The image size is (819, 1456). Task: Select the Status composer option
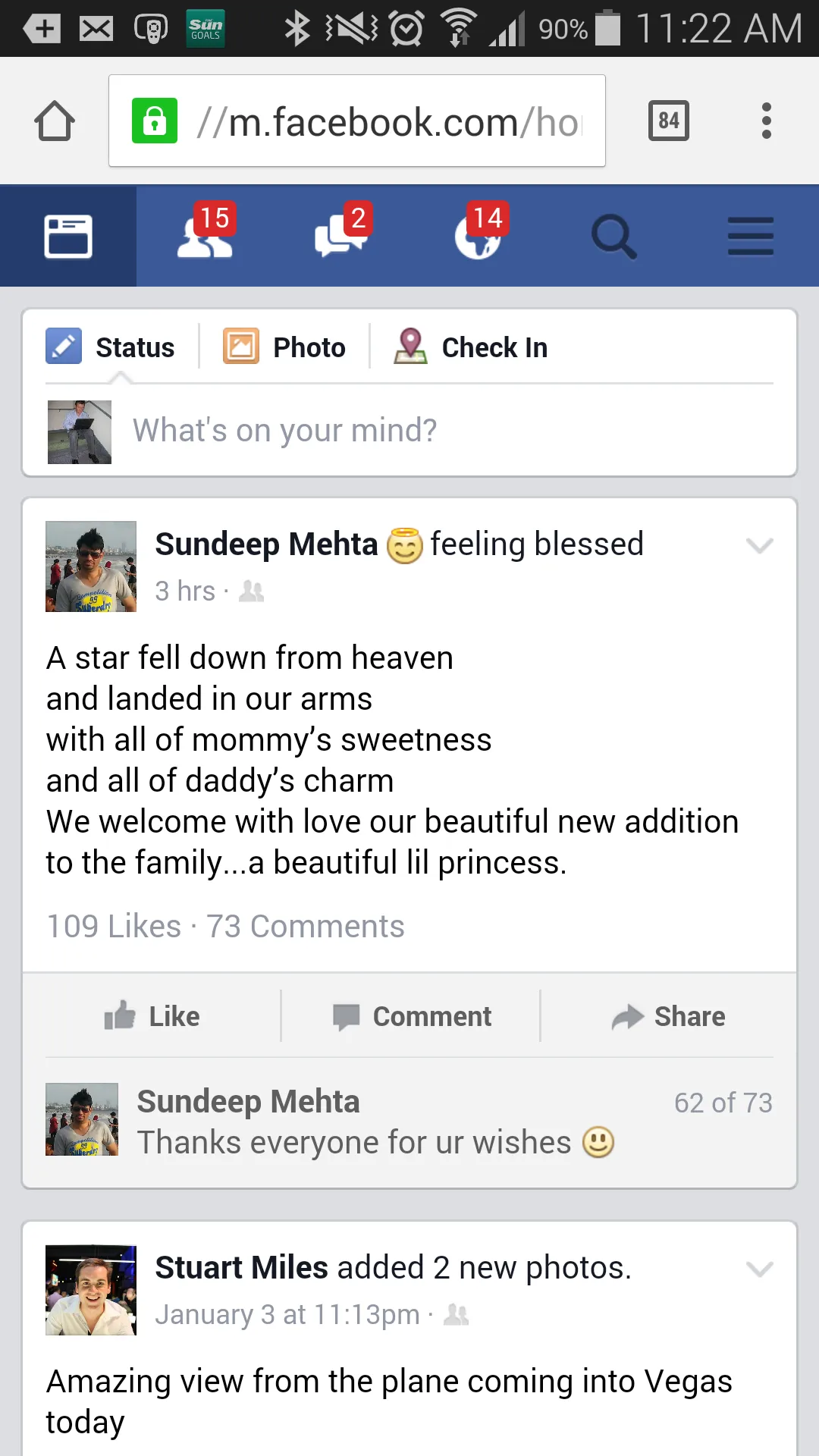[x=111, y=347]
